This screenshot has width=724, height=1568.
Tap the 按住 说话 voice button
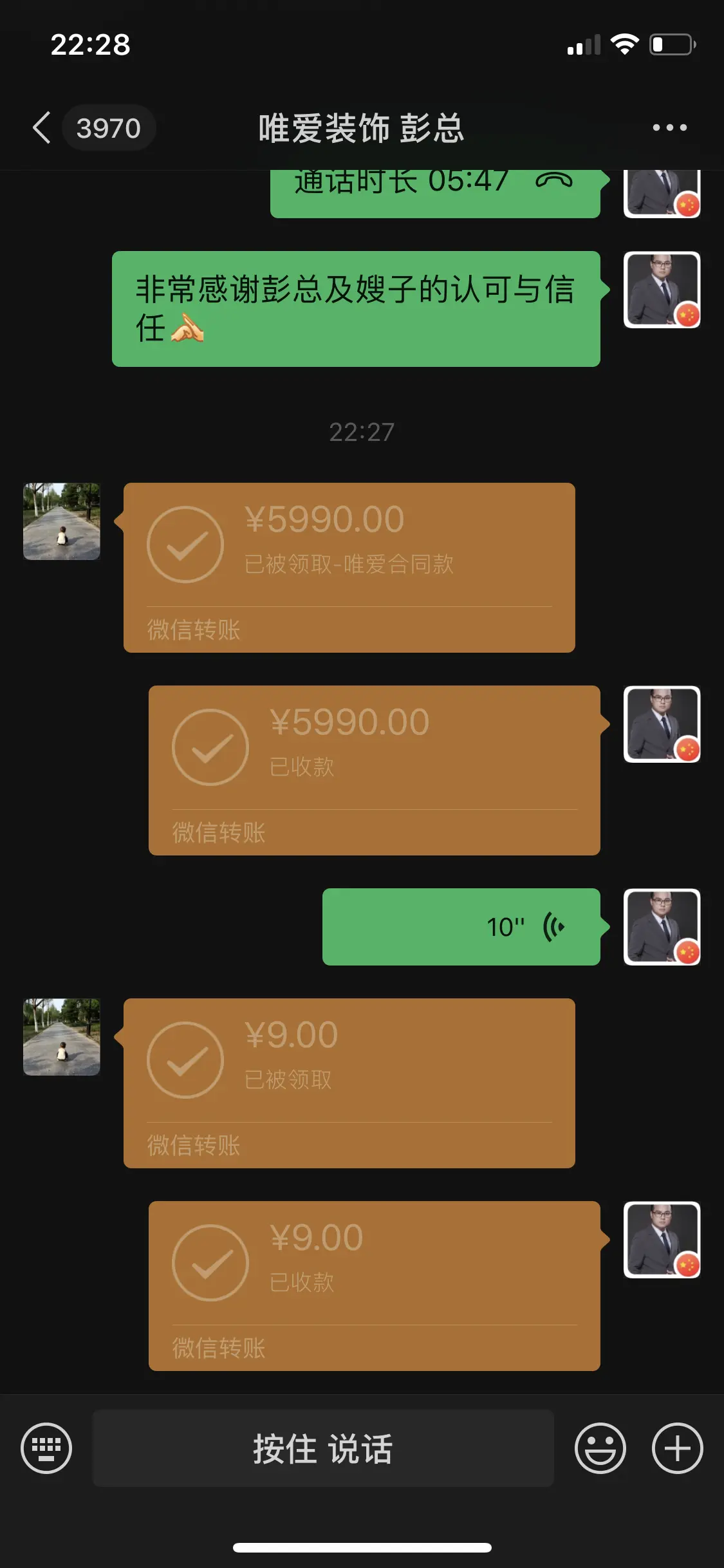point(322,1448)
